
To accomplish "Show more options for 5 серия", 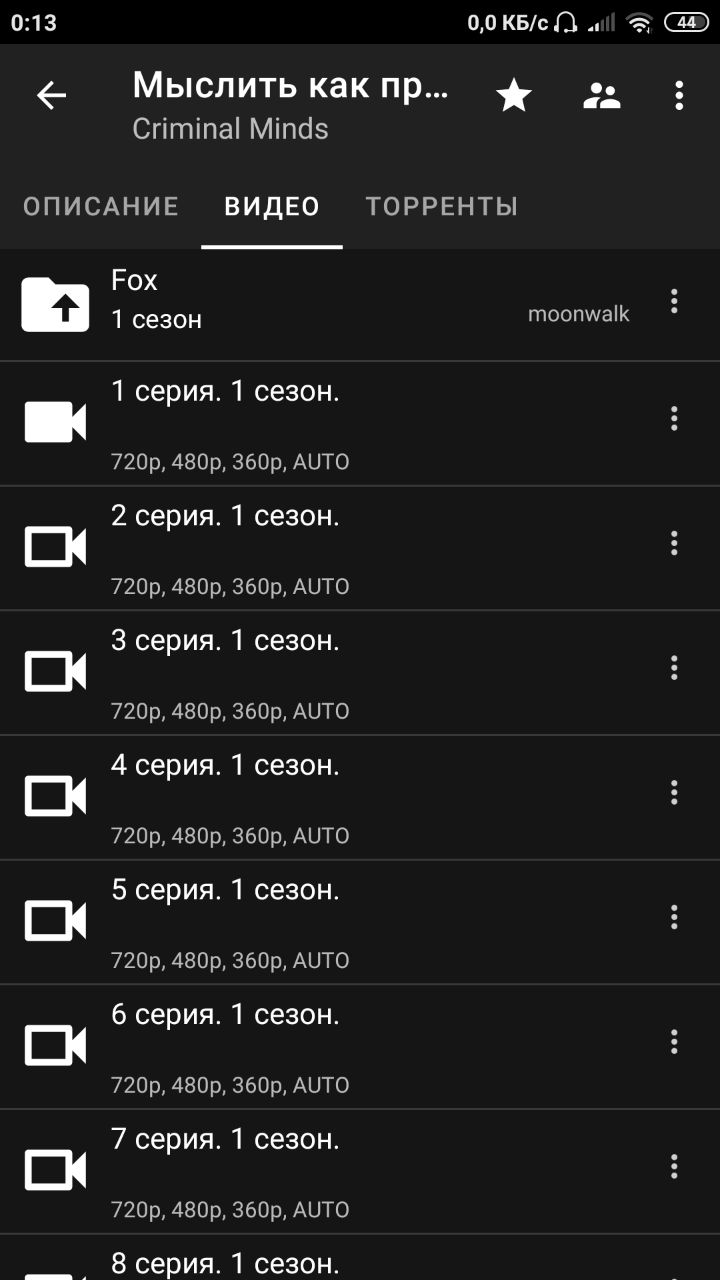I will pos(674,917).
